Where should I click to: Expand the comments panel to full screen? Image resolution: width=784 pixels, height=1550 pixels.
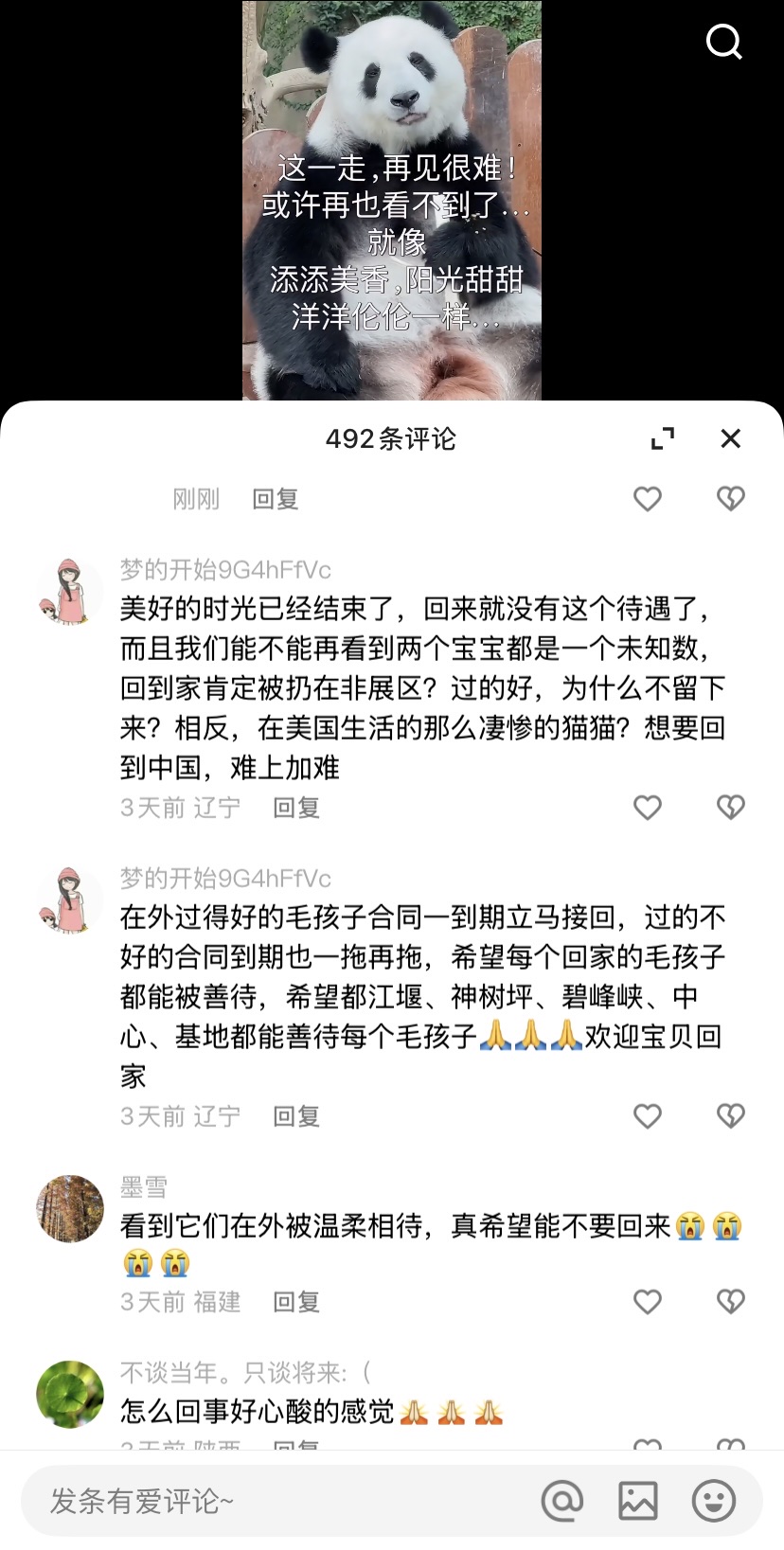click(x=663, y=438)
